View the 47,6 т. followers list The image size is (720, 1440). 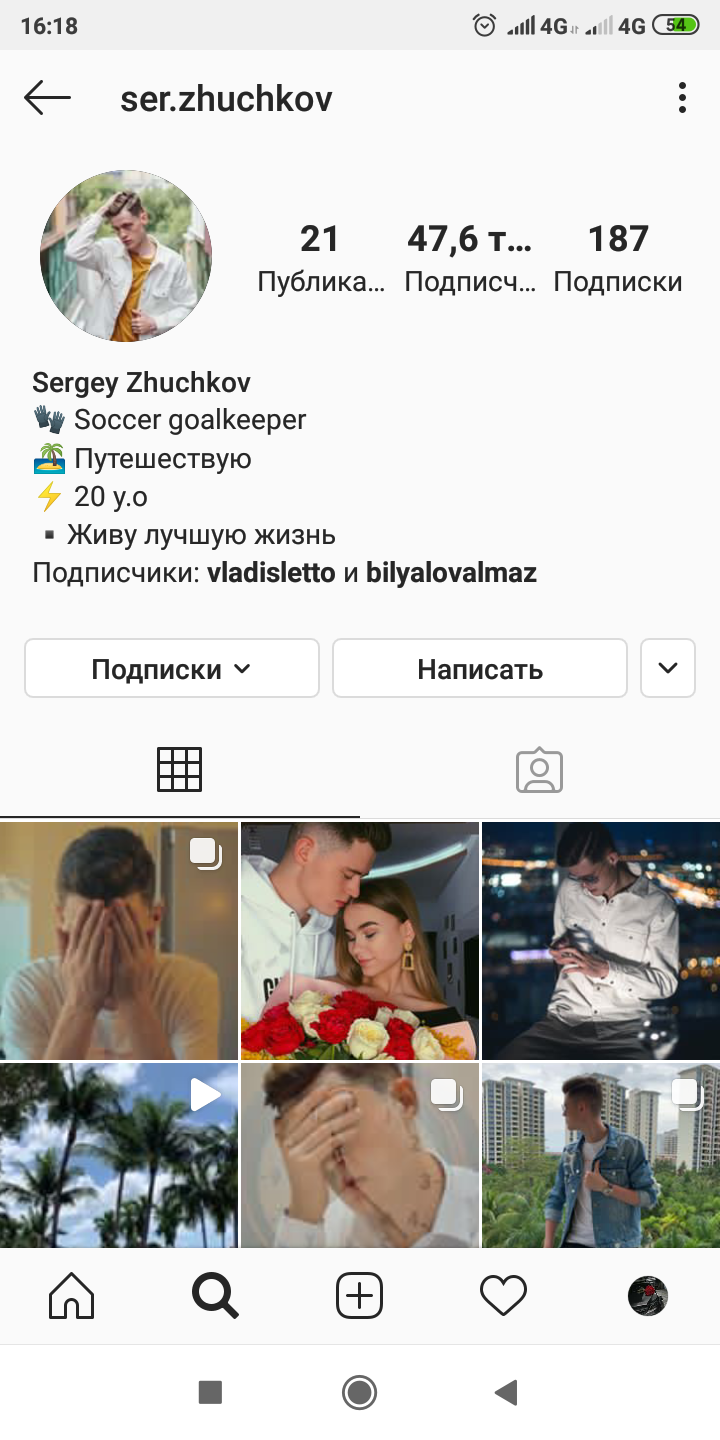[x=469, y=258]
